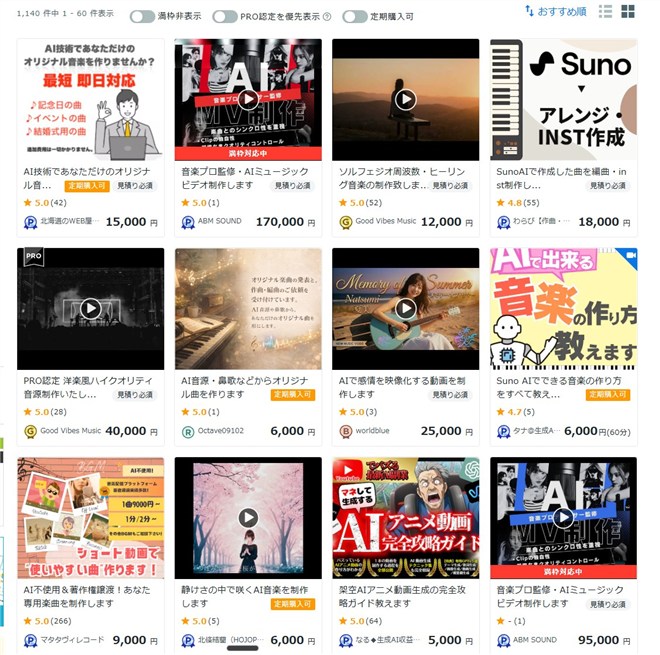Enable the PRO認定を優先表示 switch
Image resolution: width=660 pixels, height=655 pixels.
(224, 16)
